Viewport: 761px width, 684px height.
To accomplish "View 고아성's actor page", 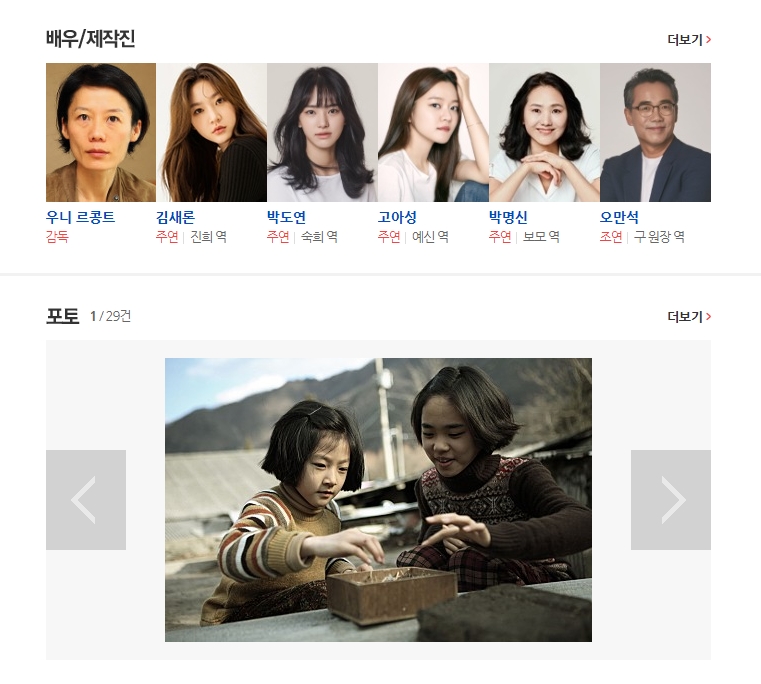I will pos(397,217).
